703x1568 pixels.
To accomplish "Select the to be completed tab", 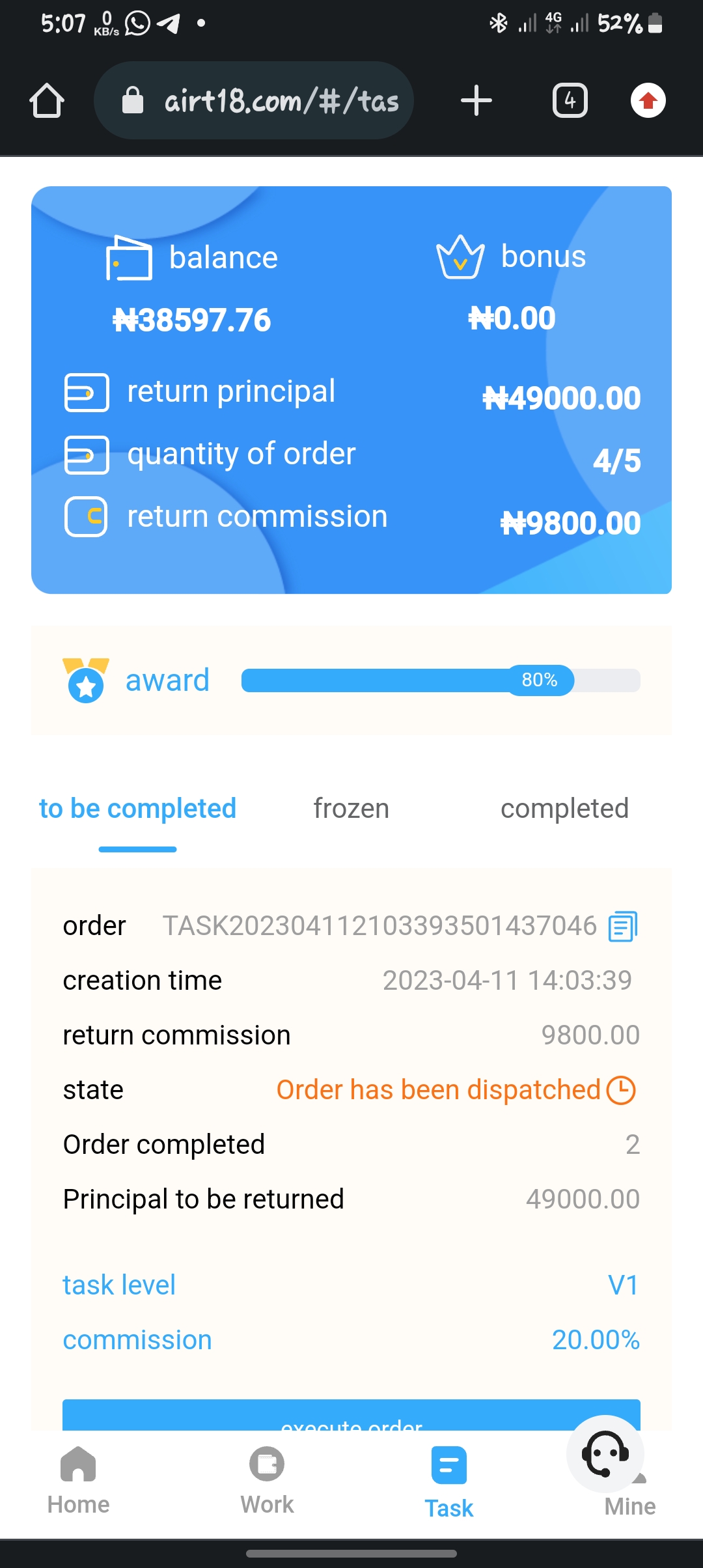I will [137, 809].
